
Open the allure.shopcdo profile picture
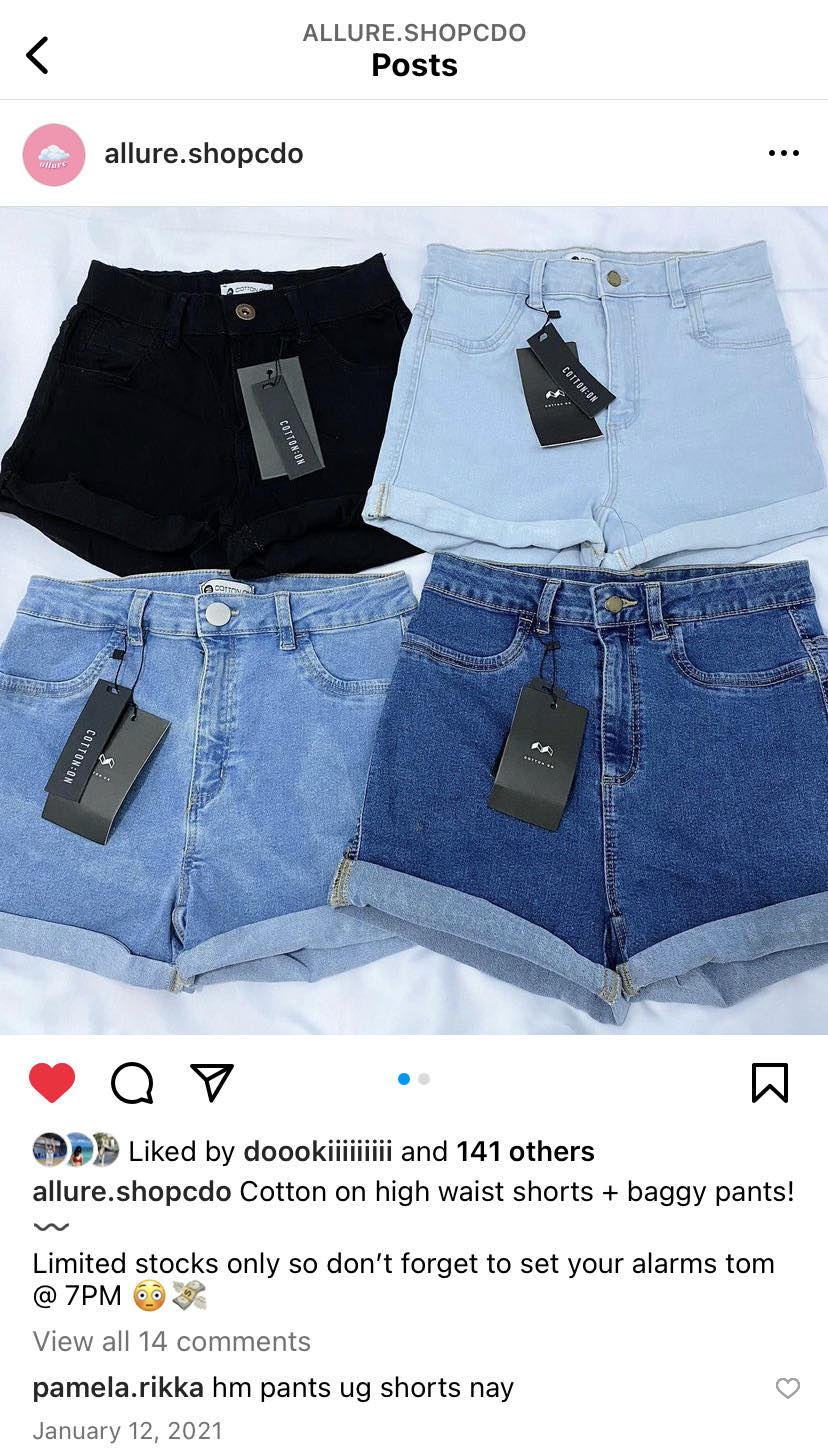[x=54, y=155]
